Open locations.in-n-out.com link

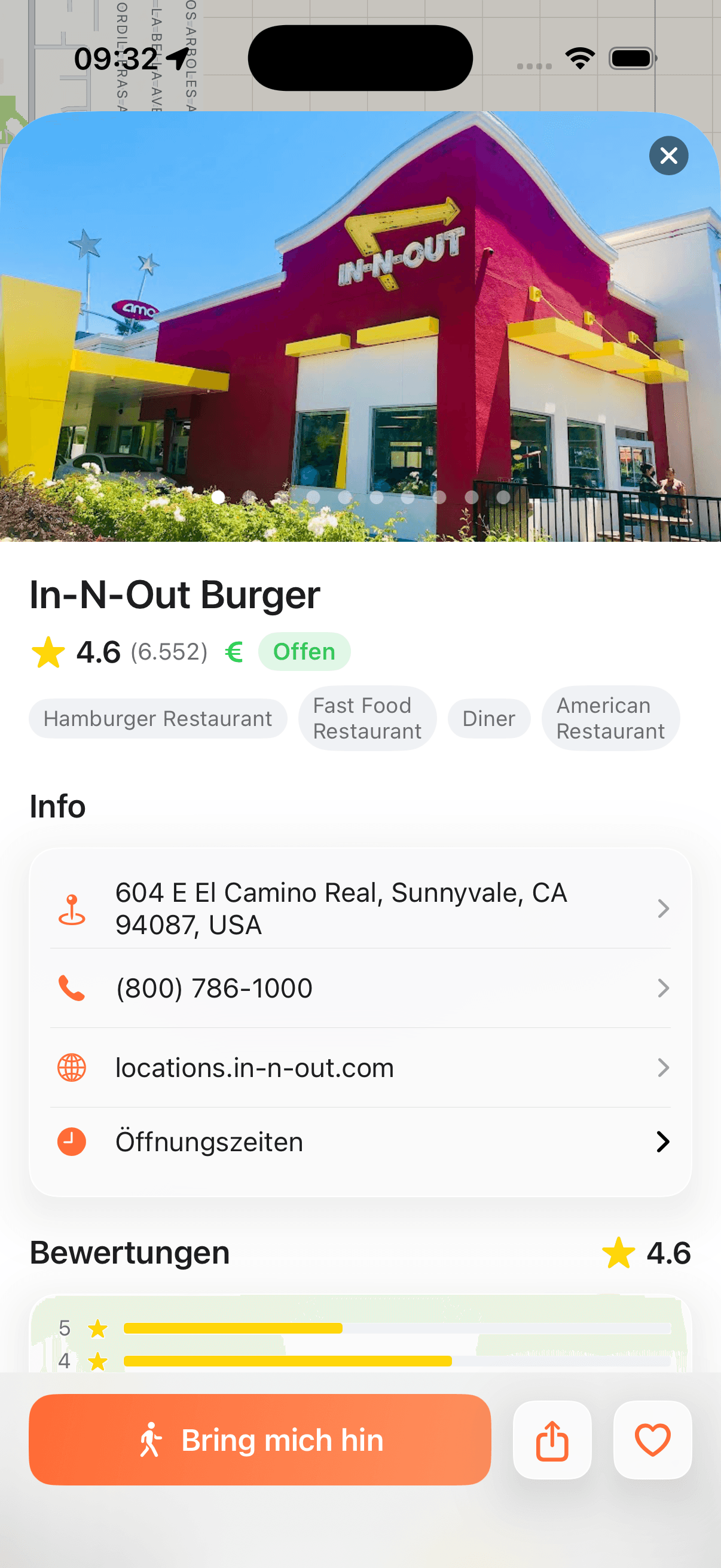tap(254, 1067)
